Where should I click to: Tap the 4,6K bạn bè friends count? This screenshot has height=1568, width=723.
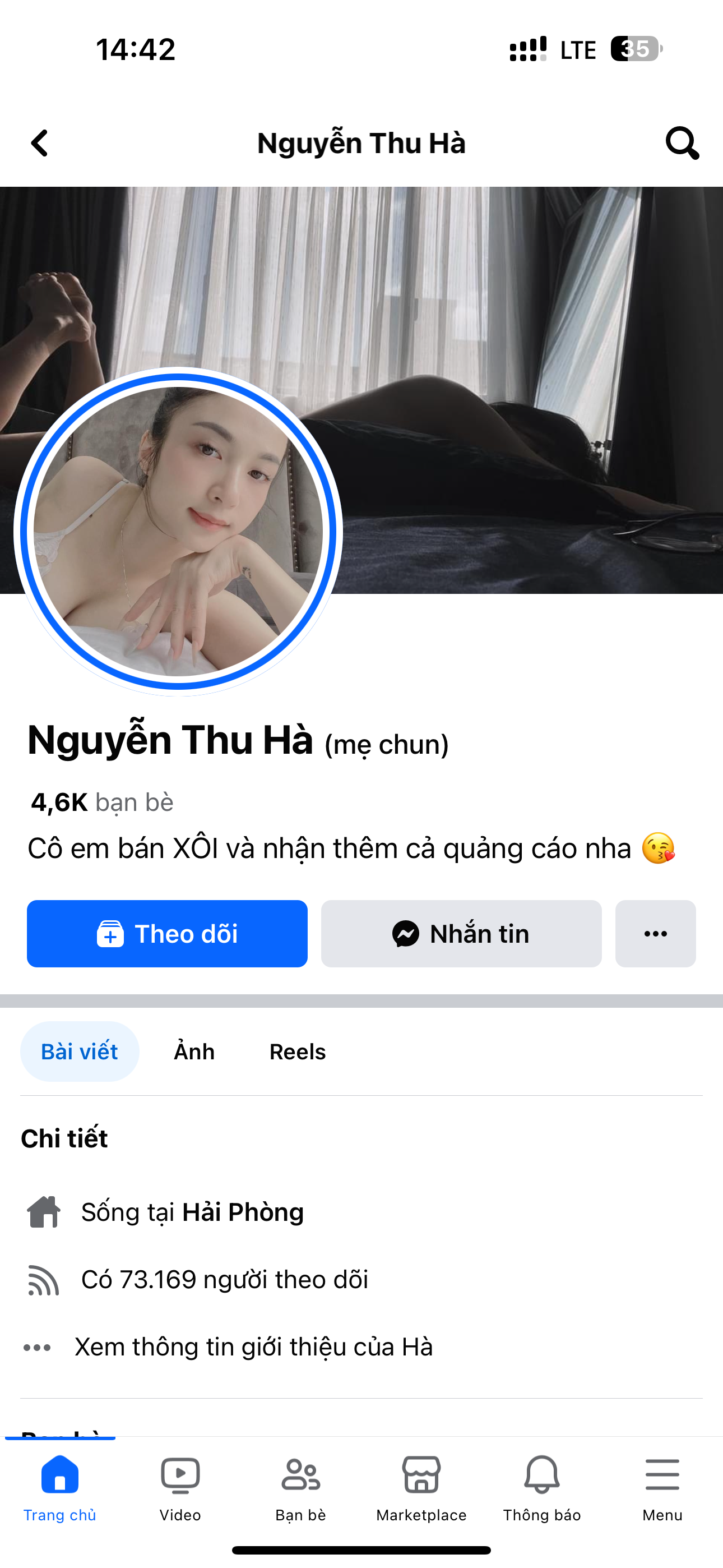pyautogui.click(x=102, y=803)
